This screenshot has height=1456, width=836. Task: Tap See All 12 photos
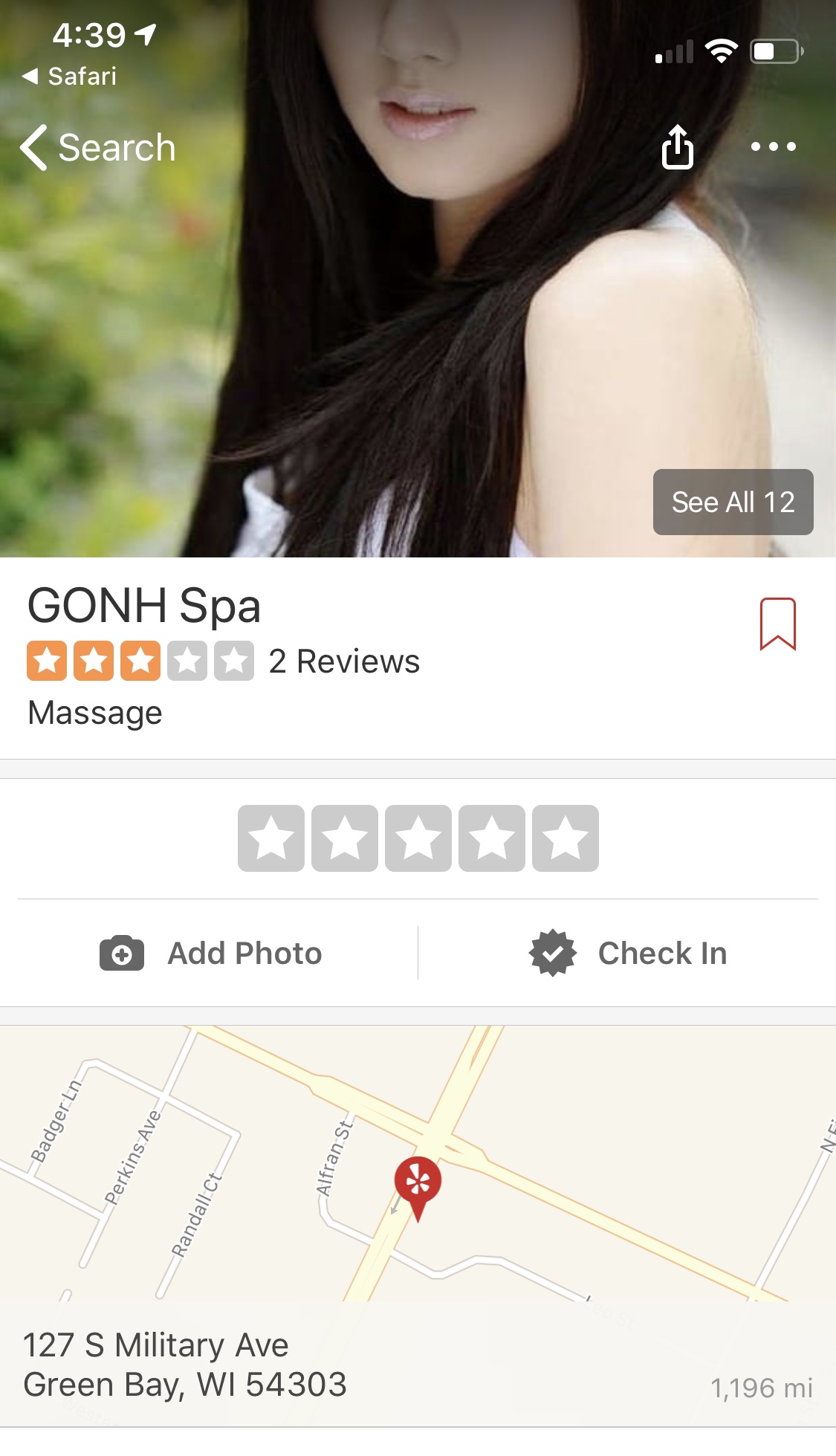733,502
